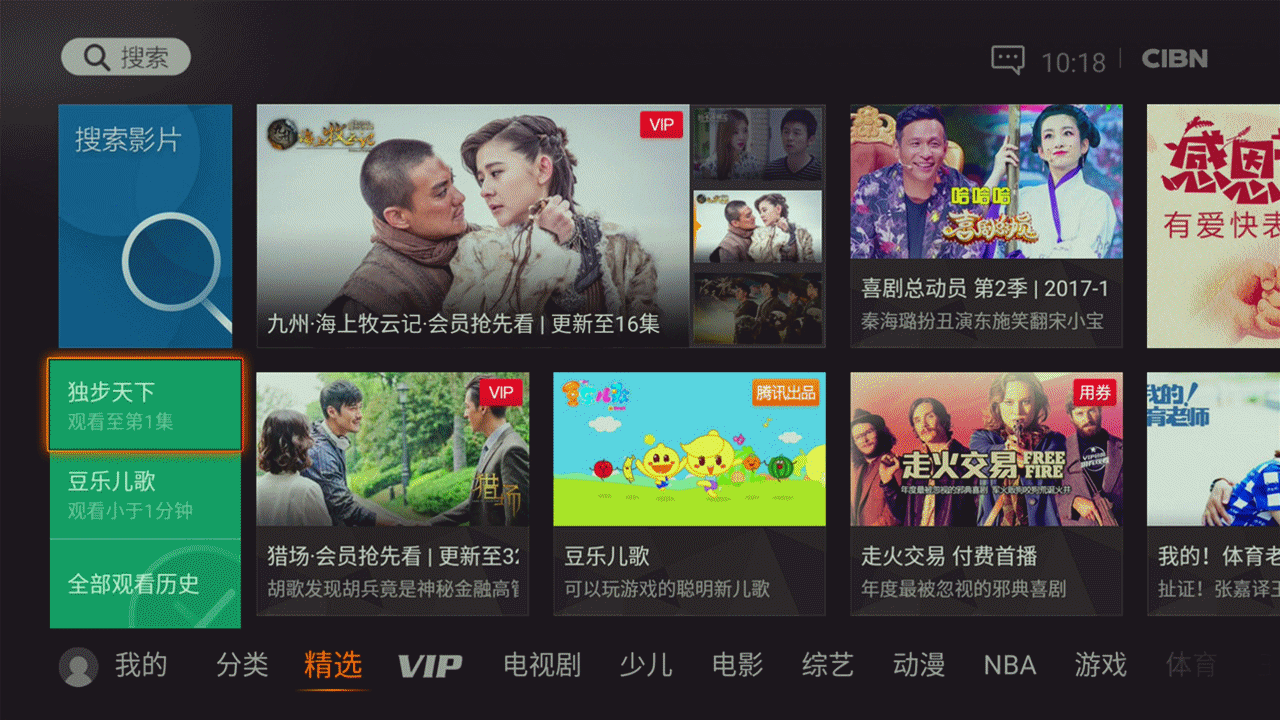The height and width of the screenshot is (720, 1280).
Task: Switch to the 分类 tab
Action: point(243,665)
